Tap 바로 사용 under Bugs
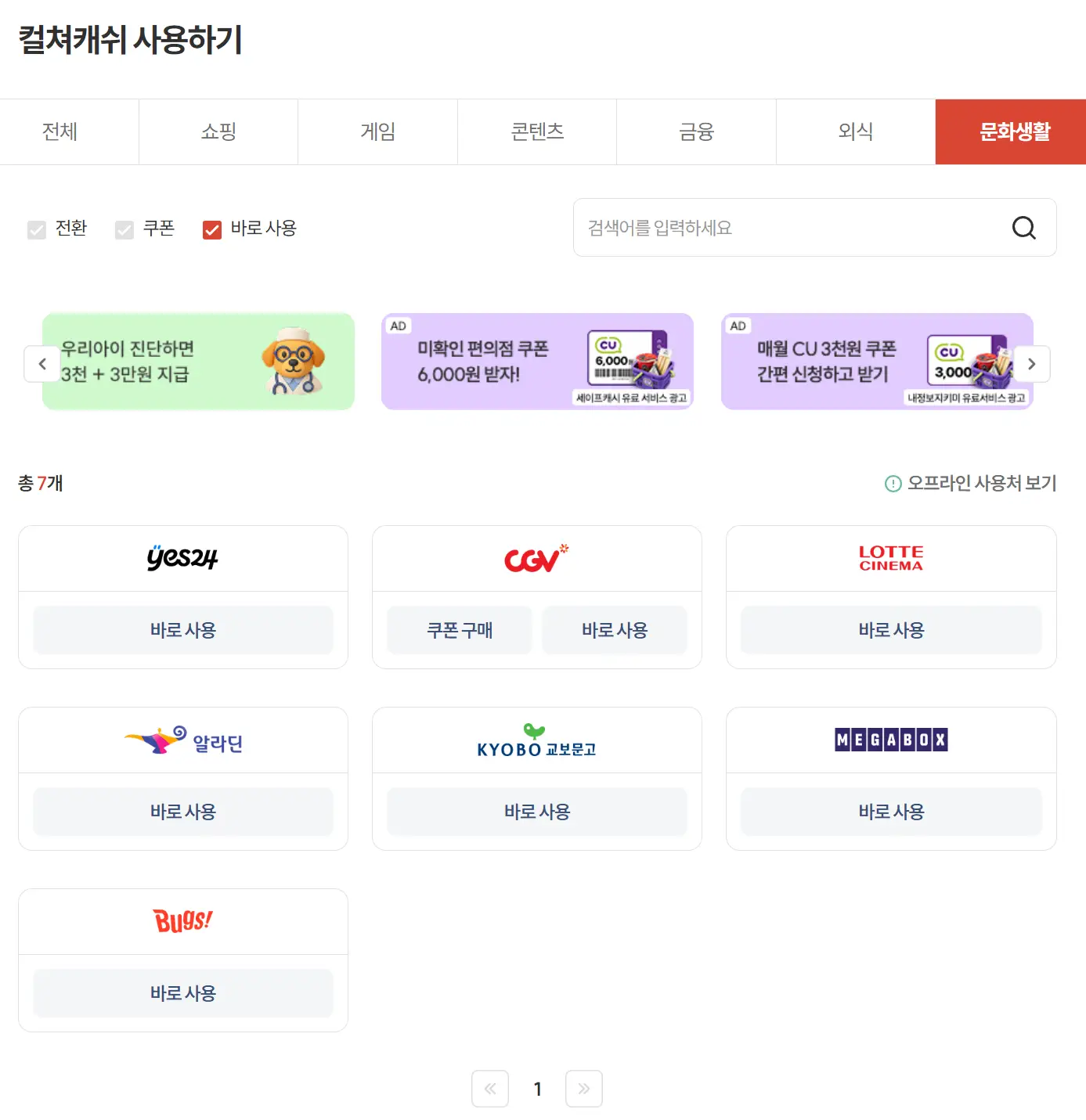Image resolution: width=1086 pixels, height=1120 pixels. pyautogui.click(x=183, y=993)
